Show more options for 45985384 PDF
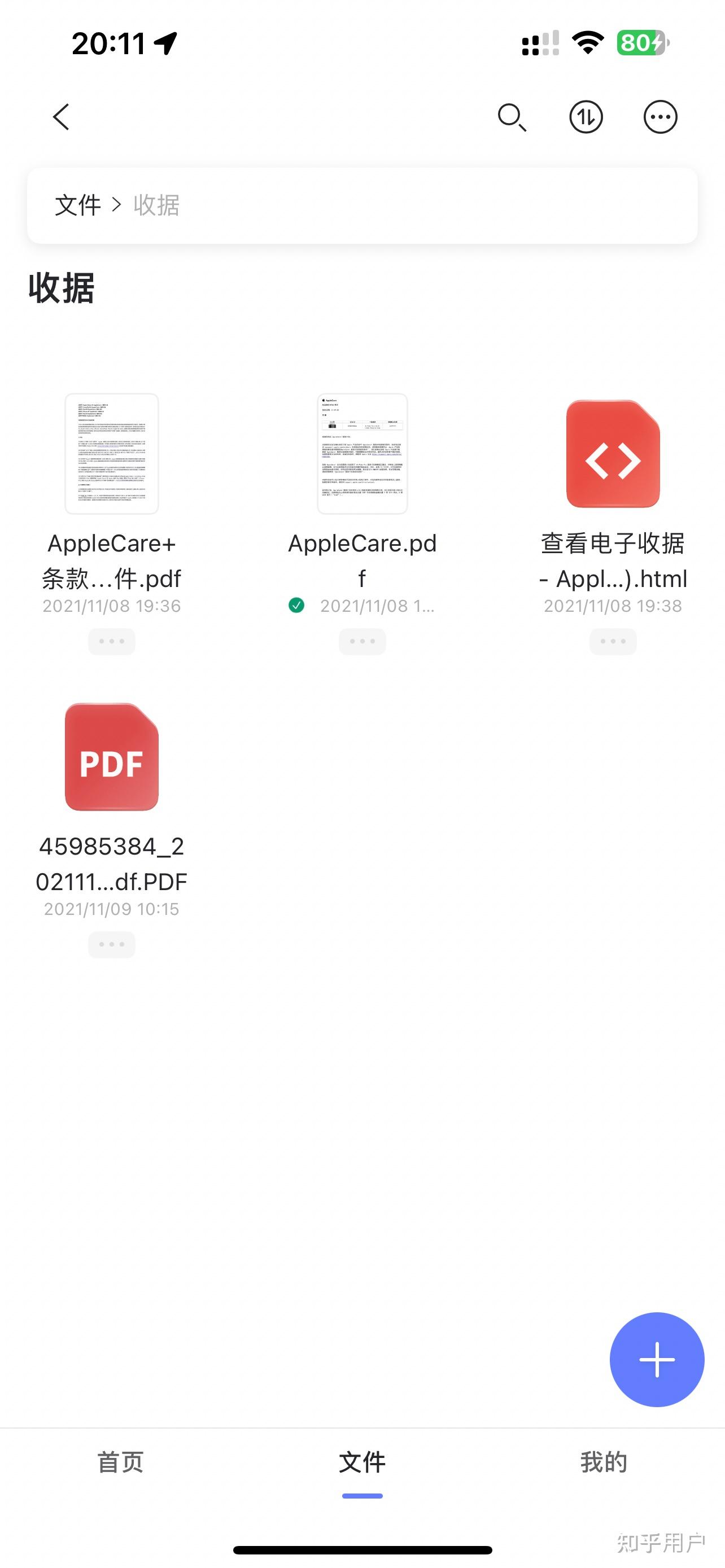This screenshot has height=1568, width=725. 112,945
